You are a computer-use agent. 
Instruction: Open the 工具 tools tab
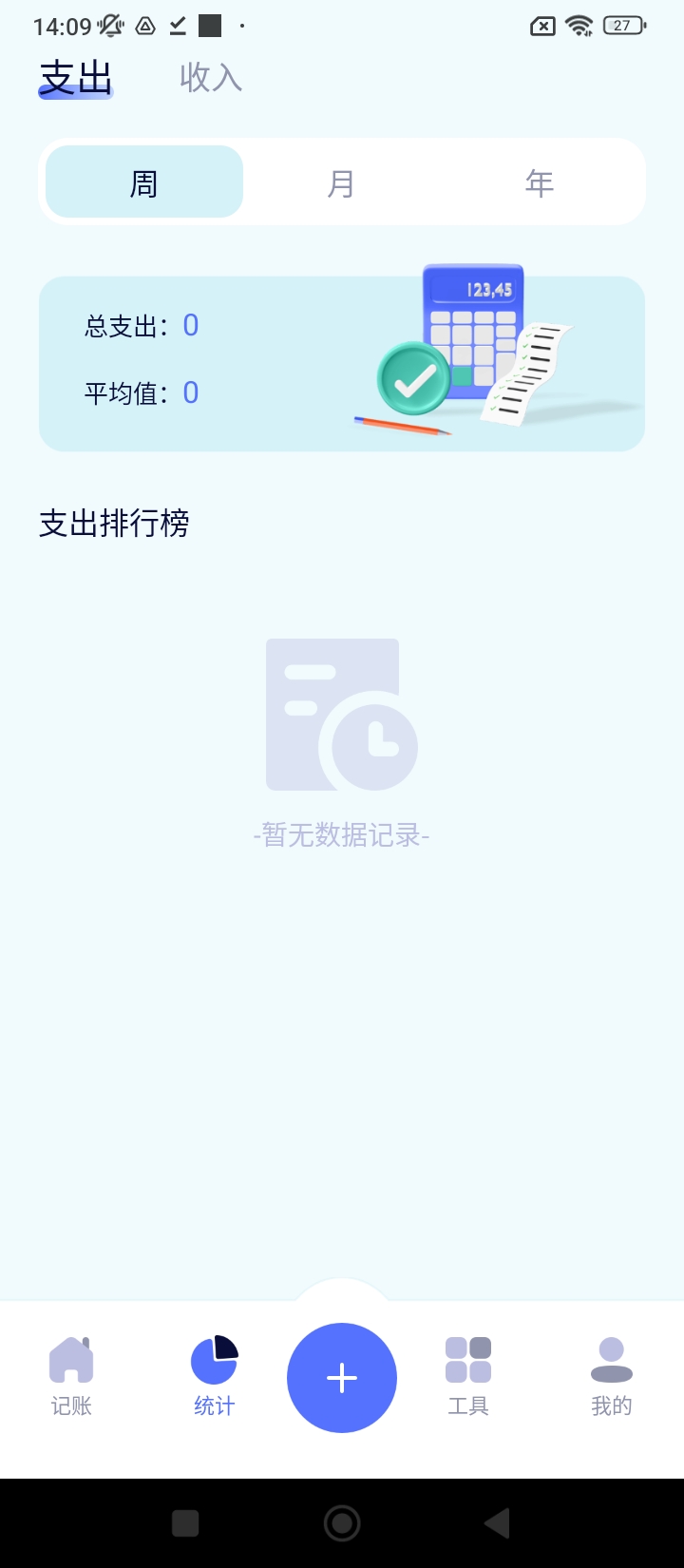coord(468,1376)
